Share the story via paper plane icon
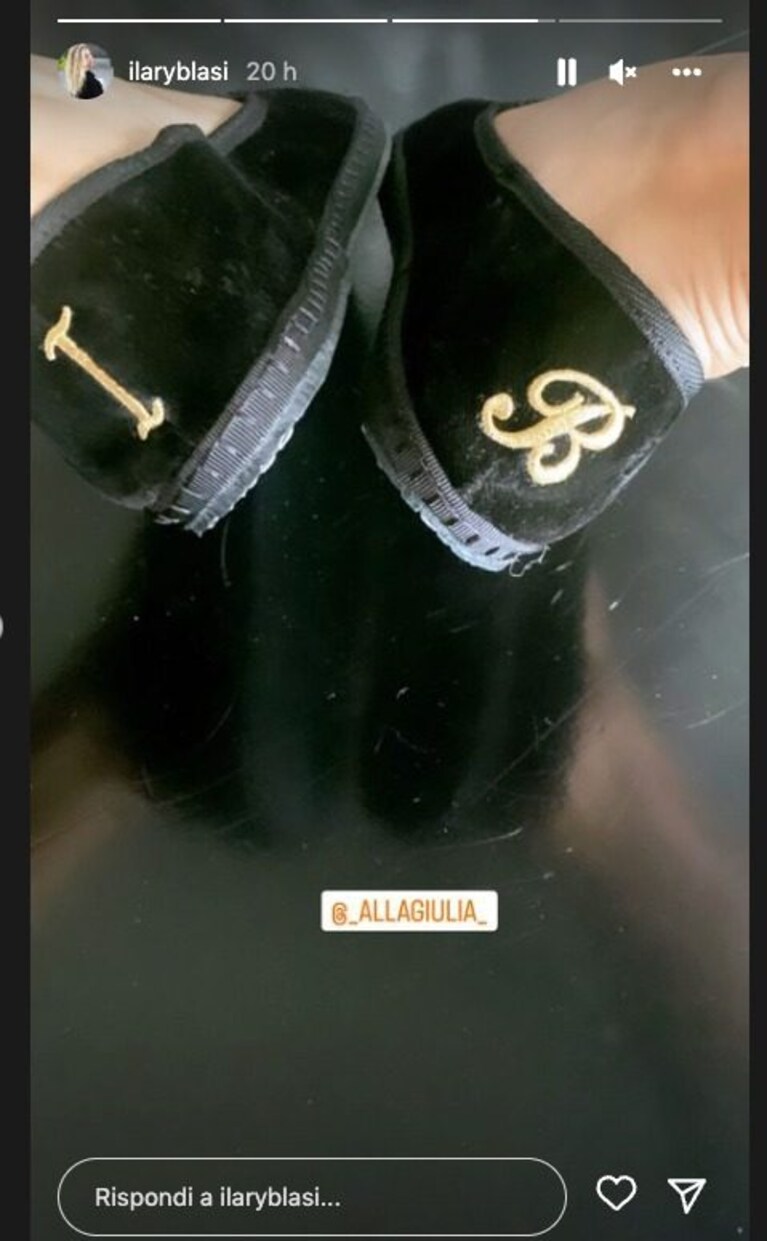The width and height of the screenshot is (767, 1241). [x=687, y=1194]
